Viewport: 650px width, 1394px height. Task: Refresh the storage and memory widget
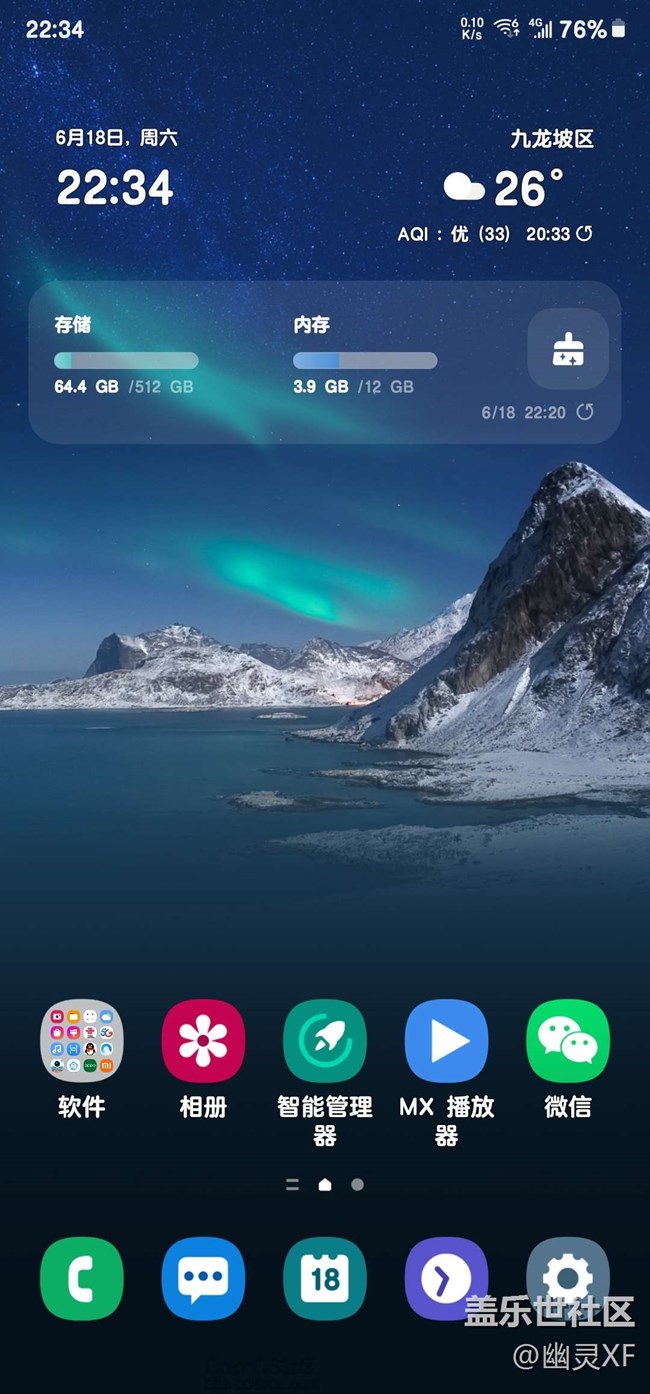tap(585, 412)
